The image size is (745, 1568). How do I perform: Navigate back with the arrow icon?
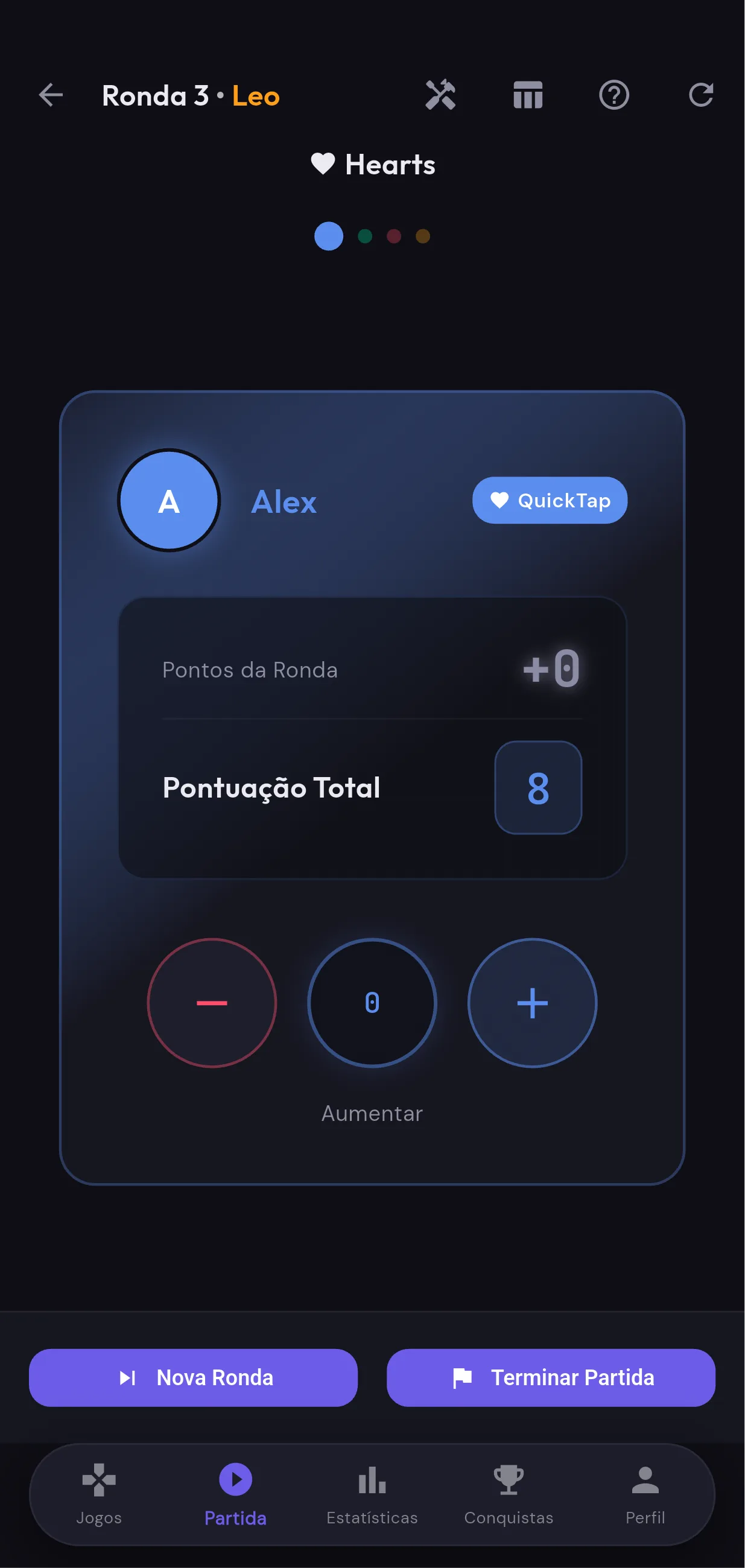[x=51, y=95]
